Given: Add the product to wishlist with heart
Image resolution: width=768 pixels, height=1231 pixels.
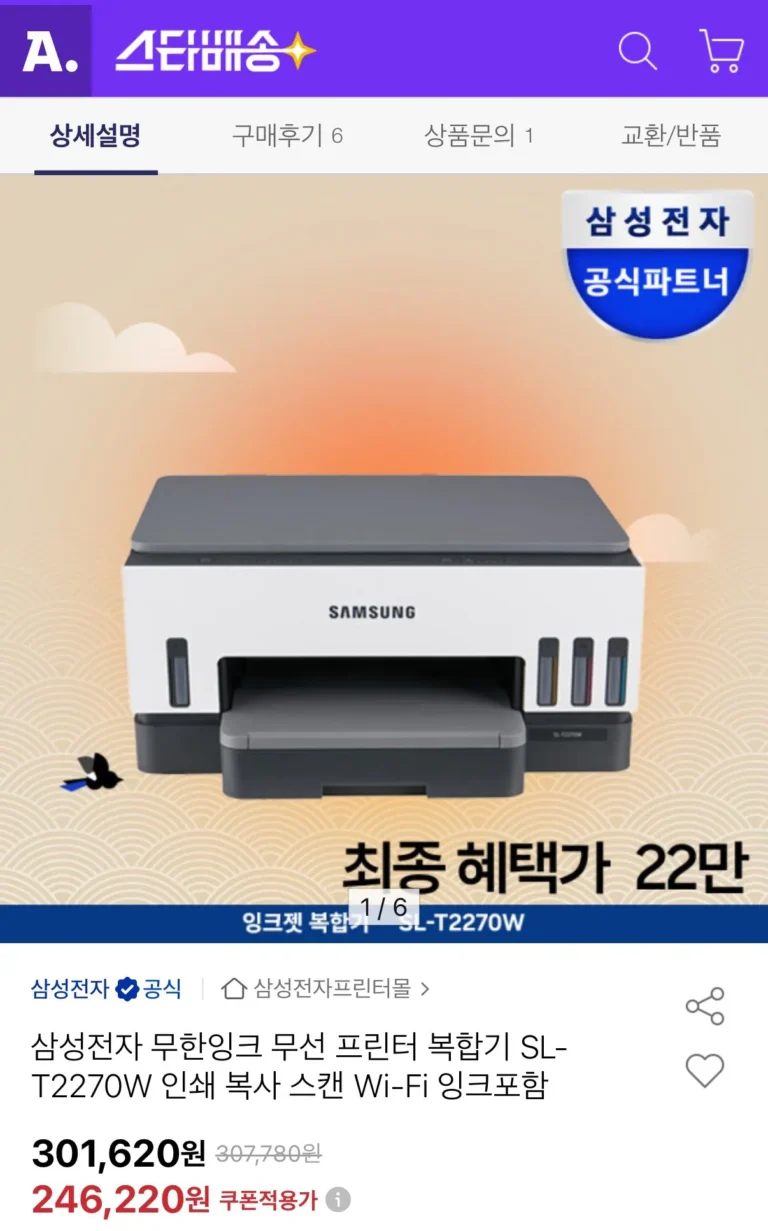Looking at the screenshot, I should (704, 1071).
